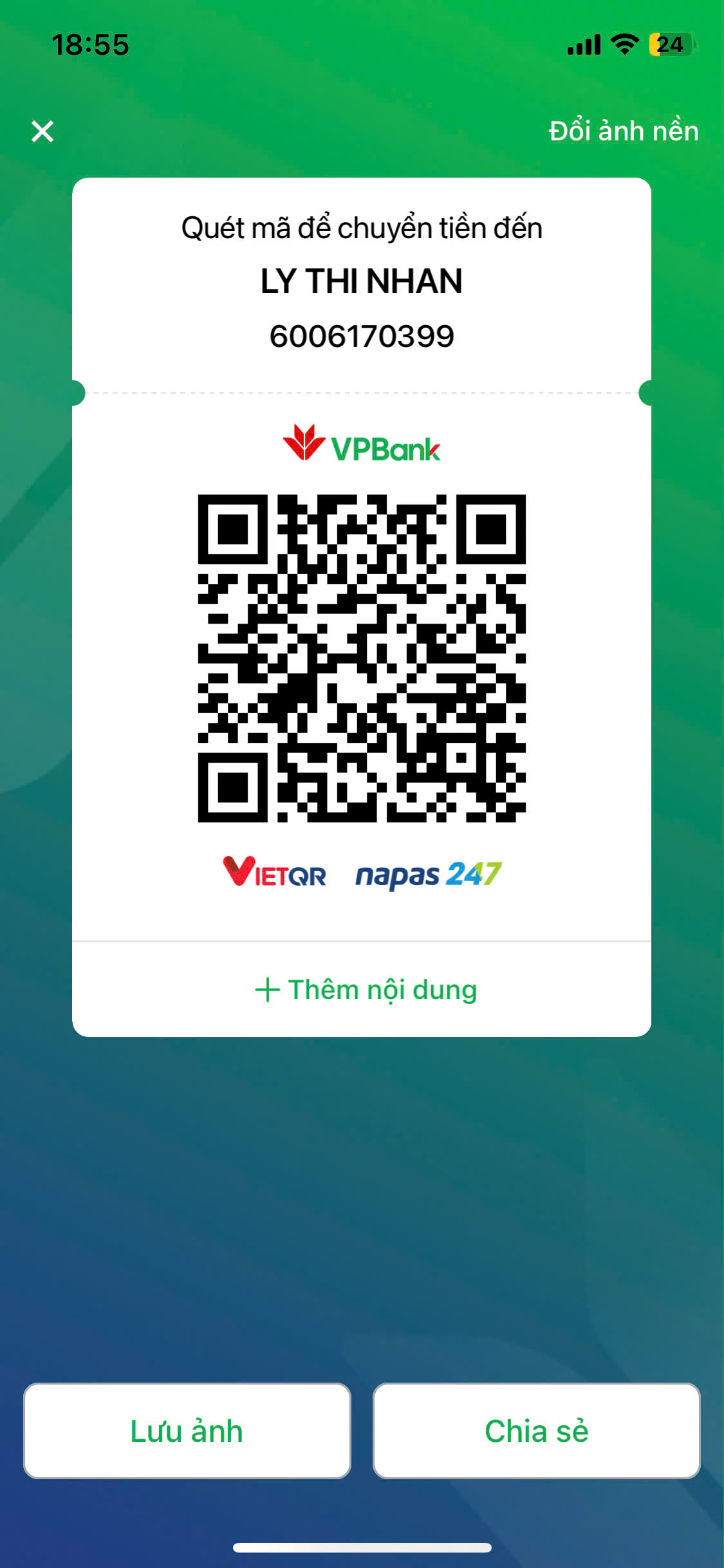Save the QR image with Lưu ảnh

tap(187, 1430)
